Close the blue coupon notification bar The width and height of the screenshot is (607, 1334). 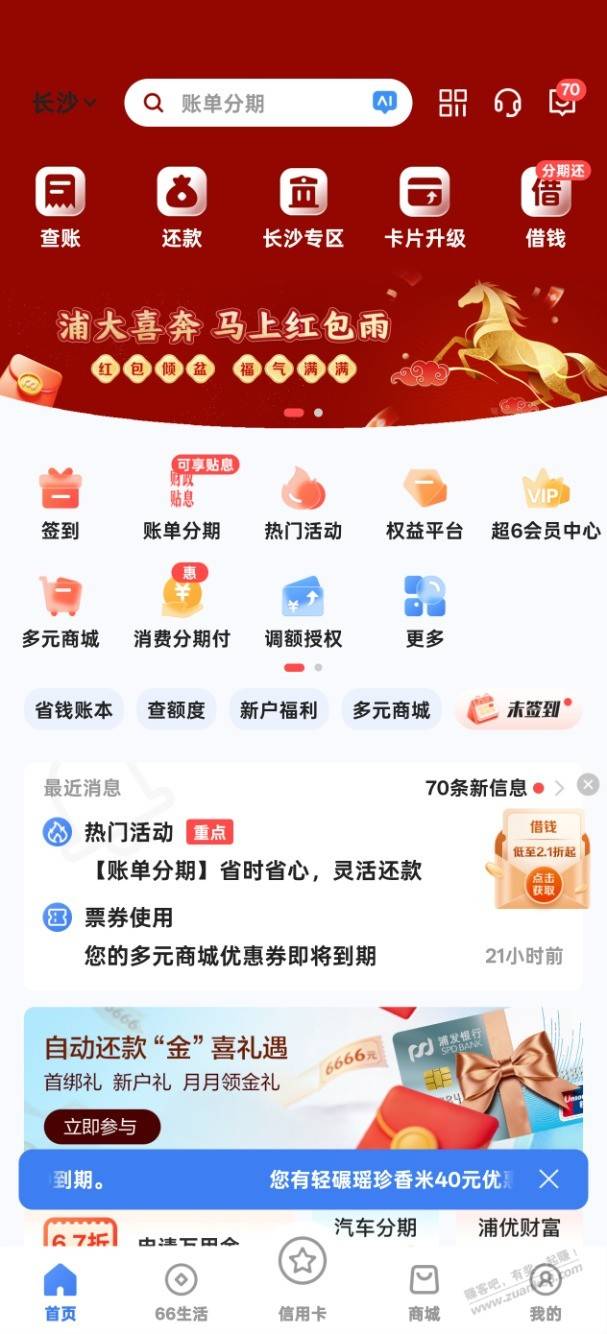(x=549, y=1179)
